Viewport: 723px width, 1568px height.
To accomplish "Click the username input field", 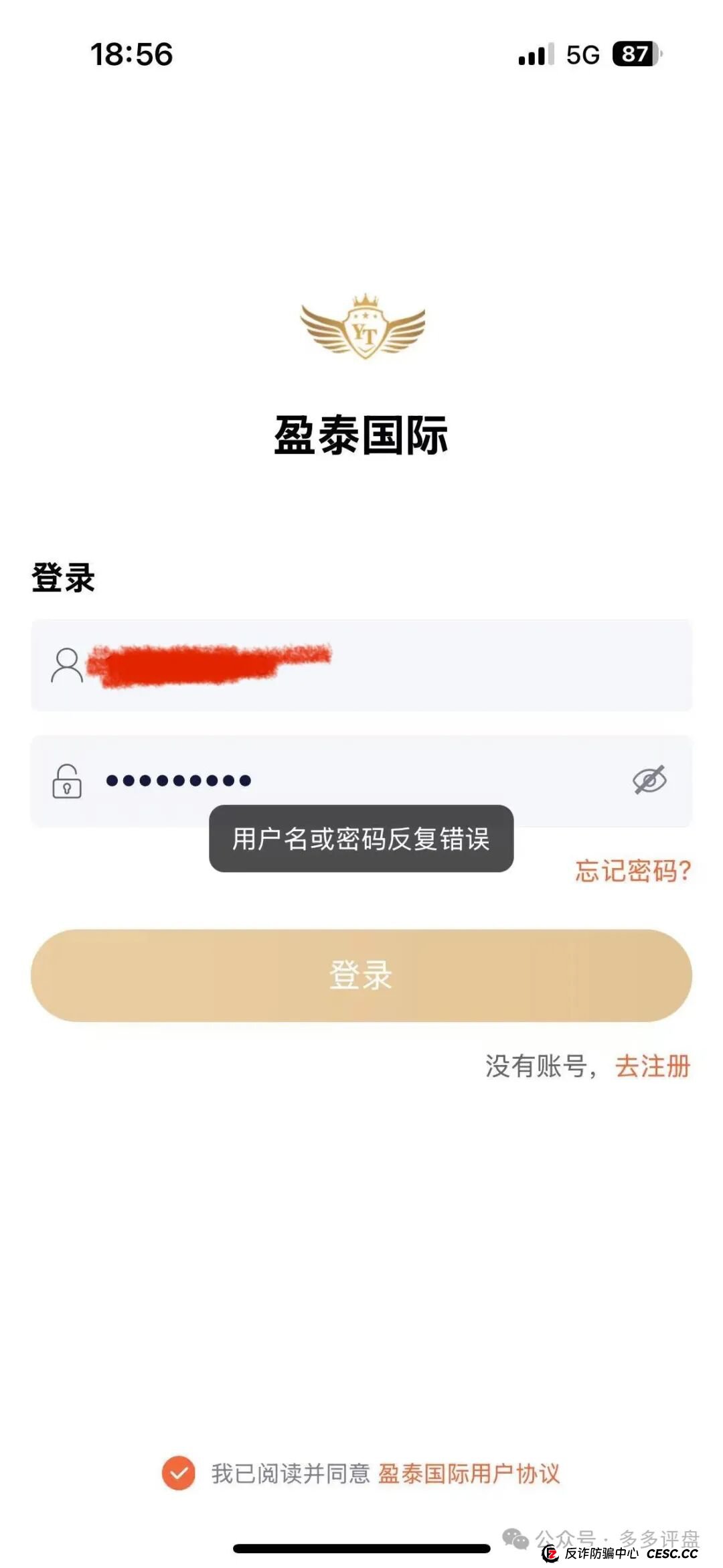I will (x=361, y=664).
